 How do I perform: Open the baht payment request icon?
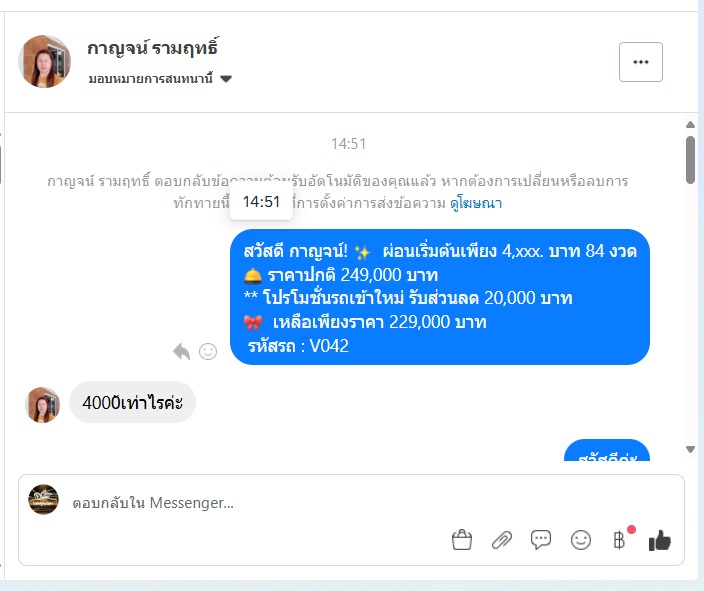point(619,540)
